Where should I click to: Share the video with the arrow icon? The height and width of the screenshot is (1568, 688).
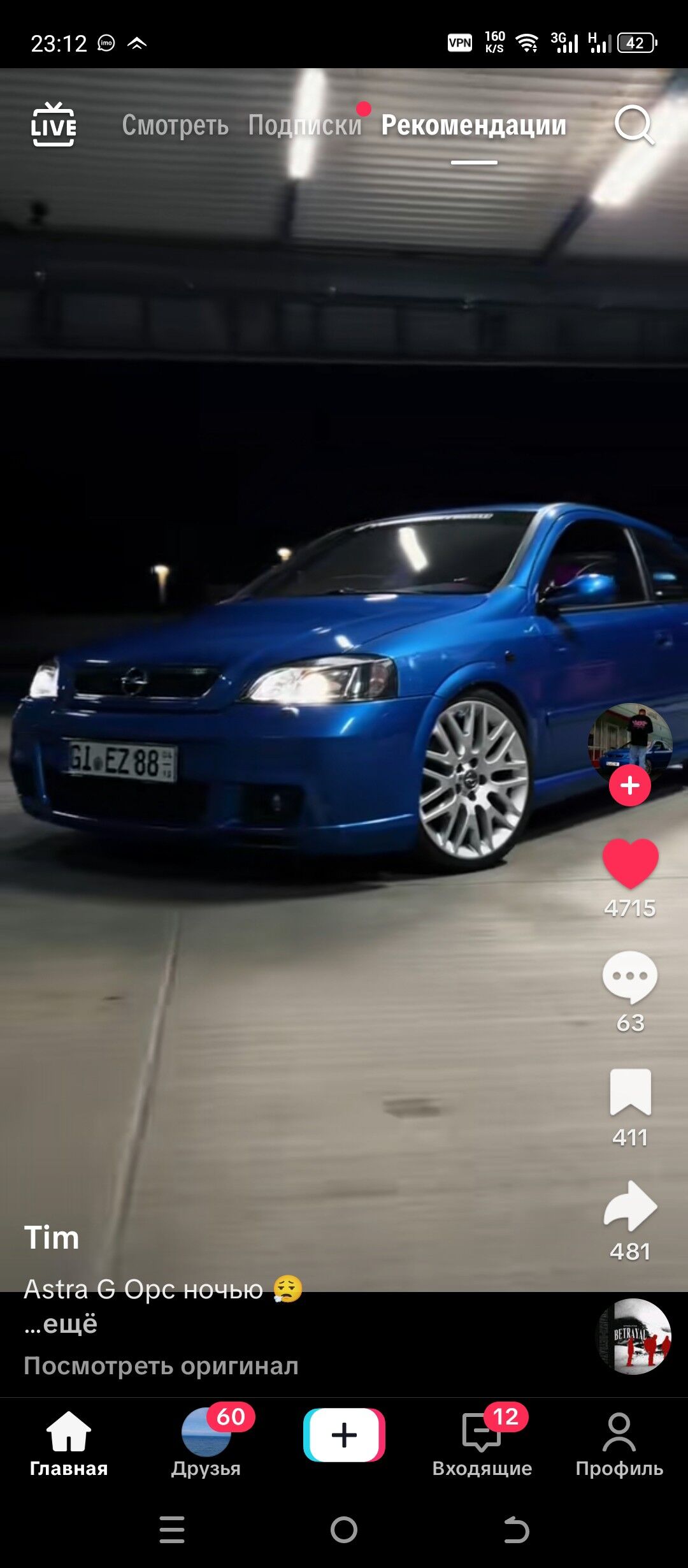630,1205
